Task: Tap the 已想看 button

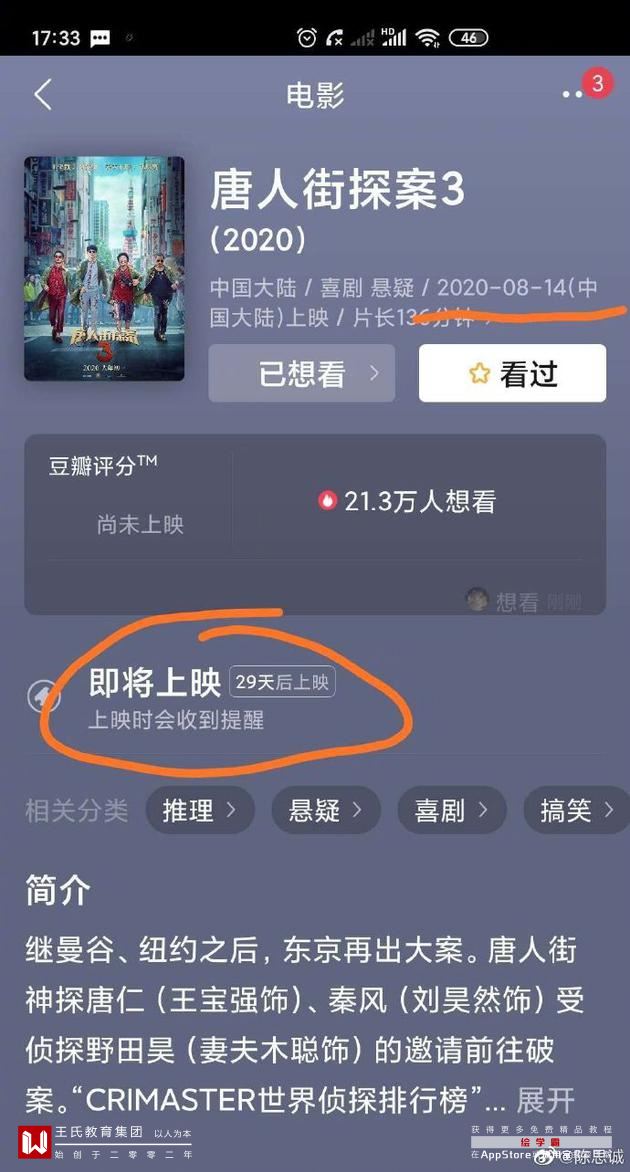Action: tap(302, 374)
